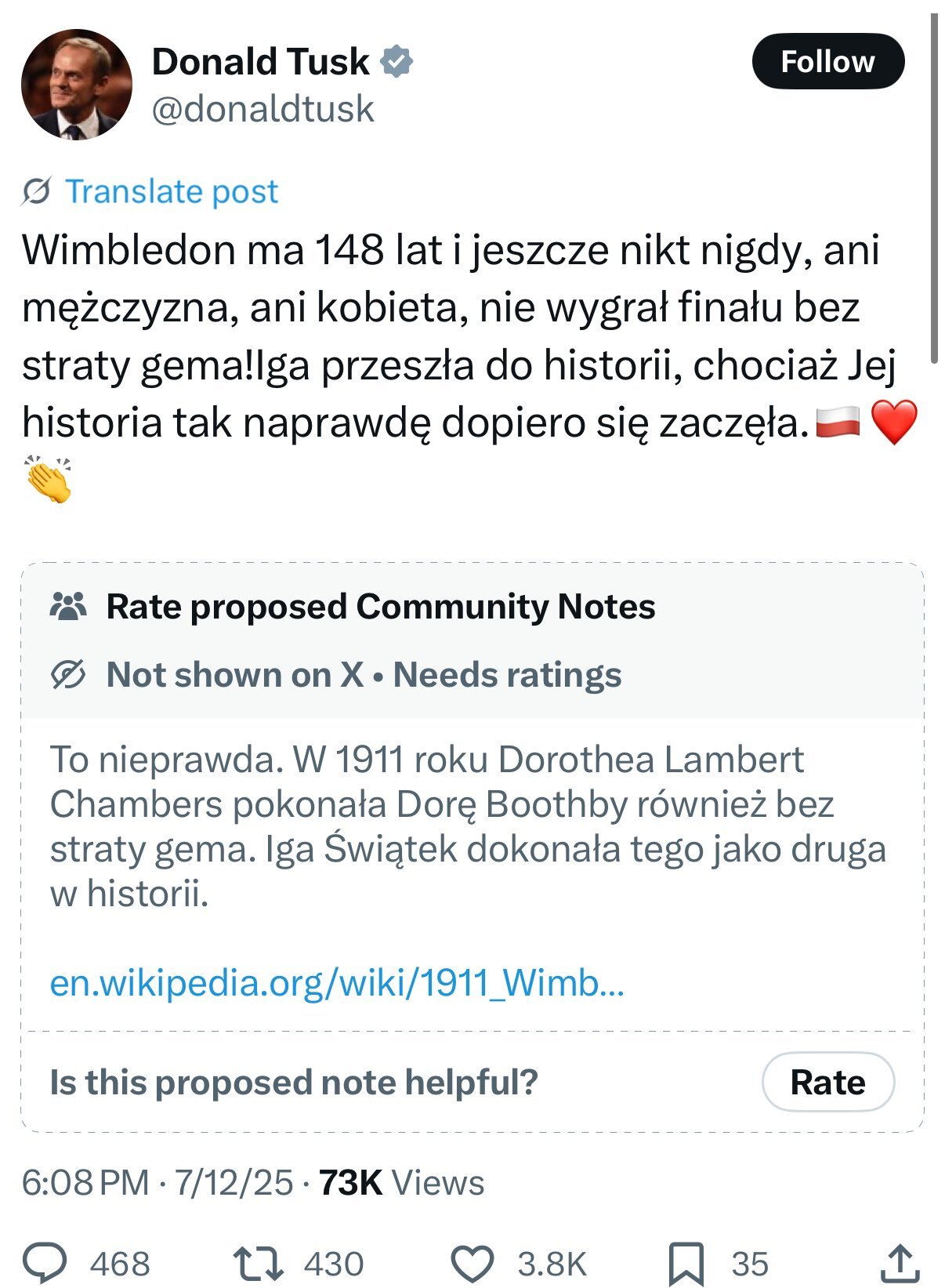The height and width of the screenshot is (1288, 945).
Task: Follow Donald Tusk's account
Action: tap(827, 61)
